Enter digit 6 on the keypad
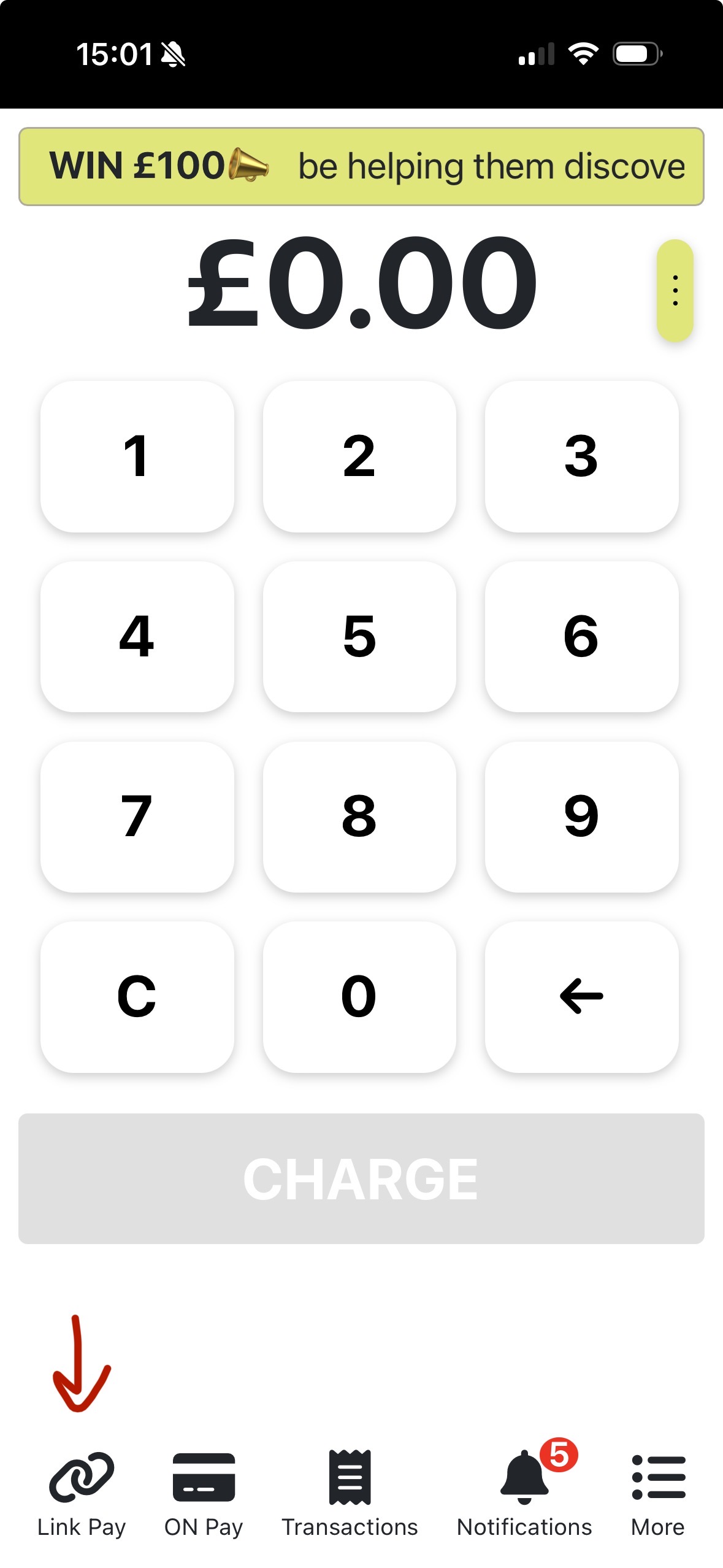 click(581, 636)
